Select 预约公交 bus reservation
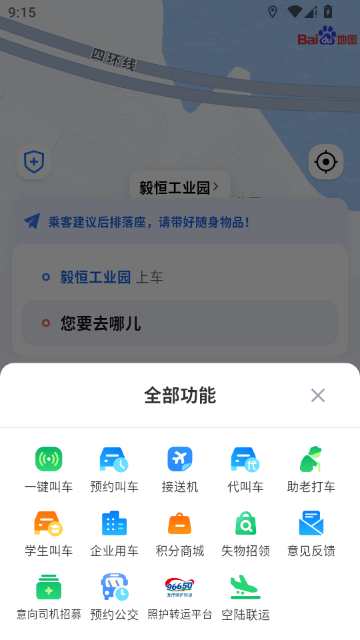This screenshot has width=360, height=640. coord(114,598)
